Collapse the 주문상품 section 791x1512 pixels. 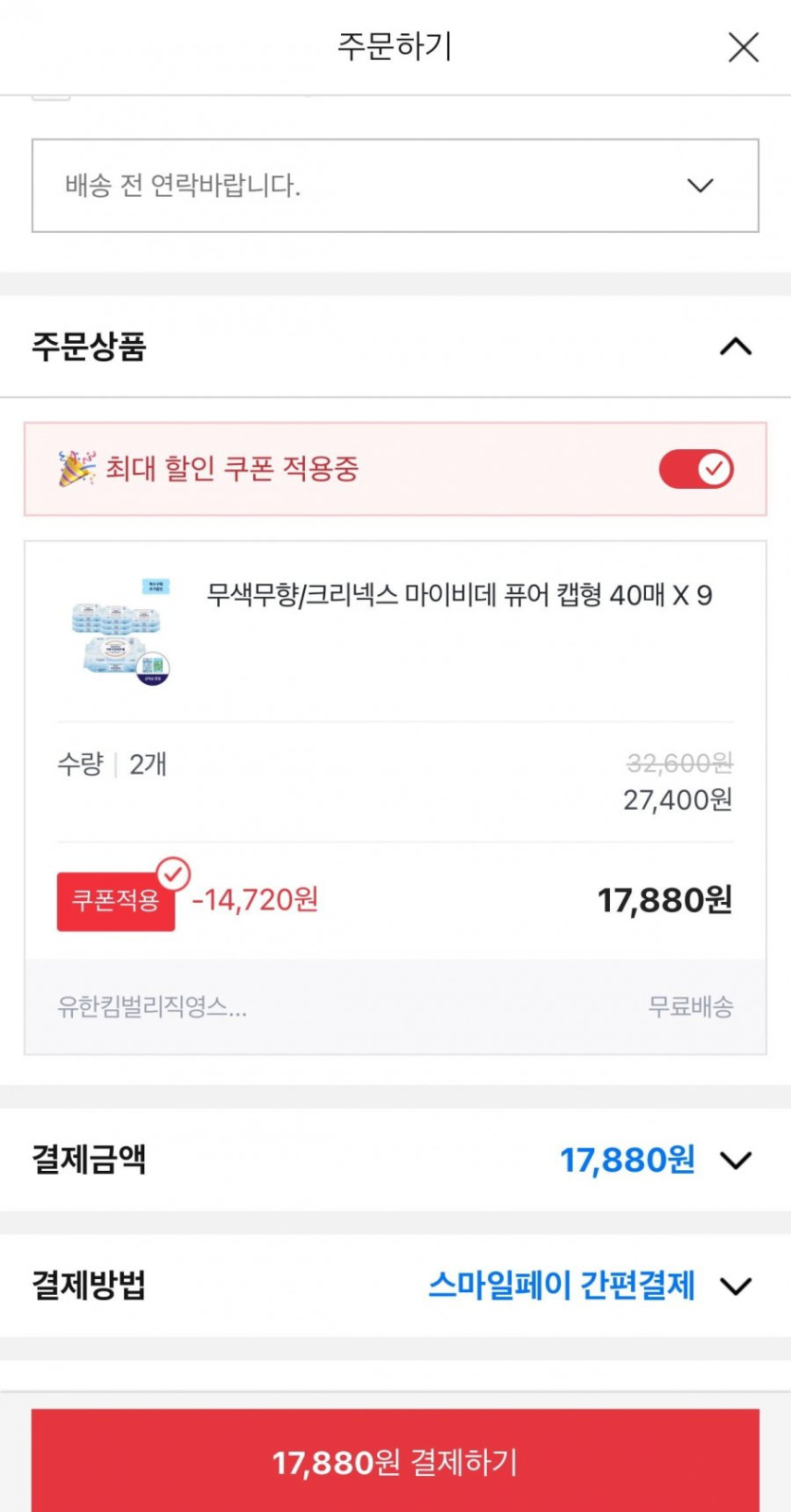coord(735,347)
